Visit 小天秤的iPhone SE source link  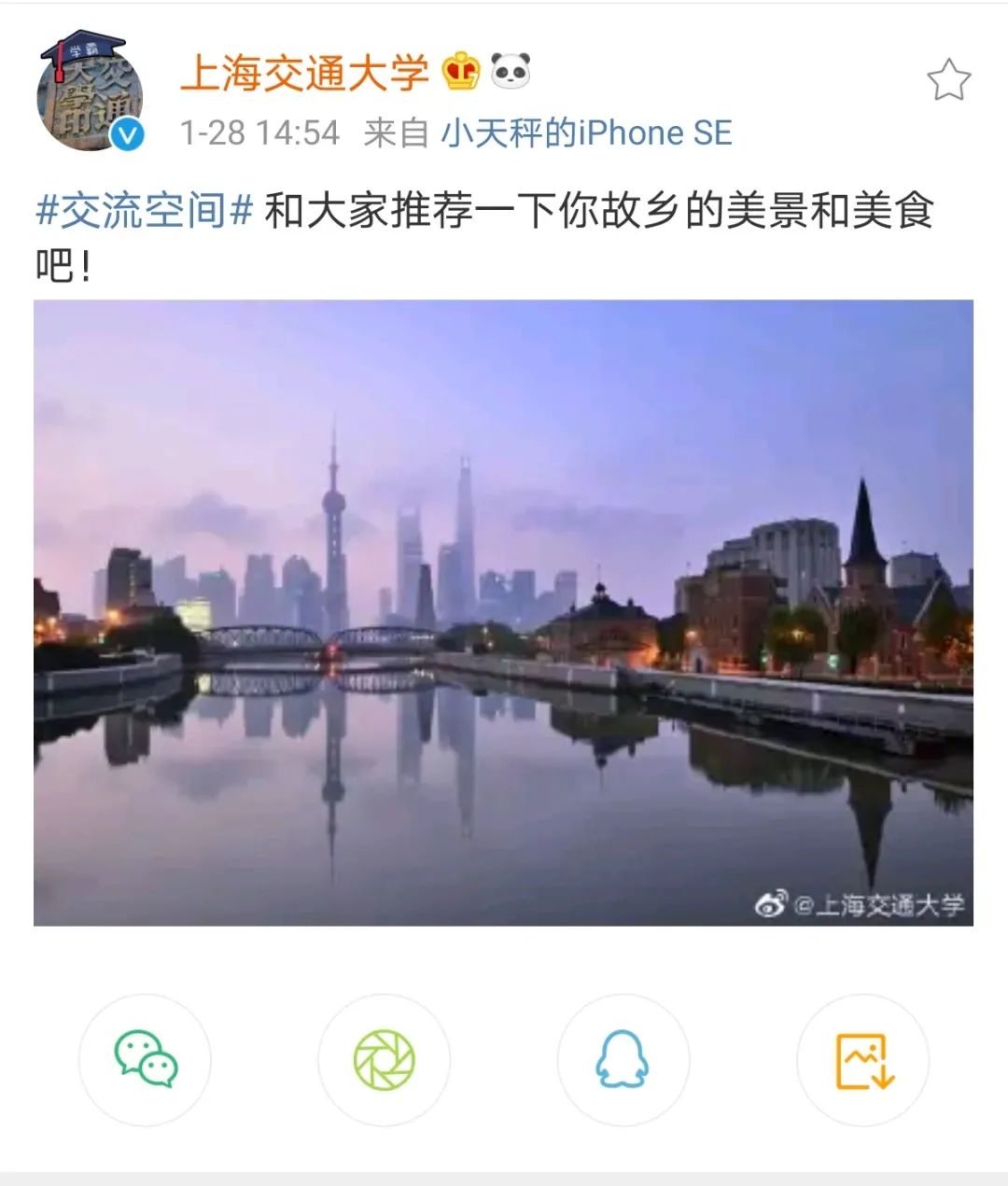[586, 133]
